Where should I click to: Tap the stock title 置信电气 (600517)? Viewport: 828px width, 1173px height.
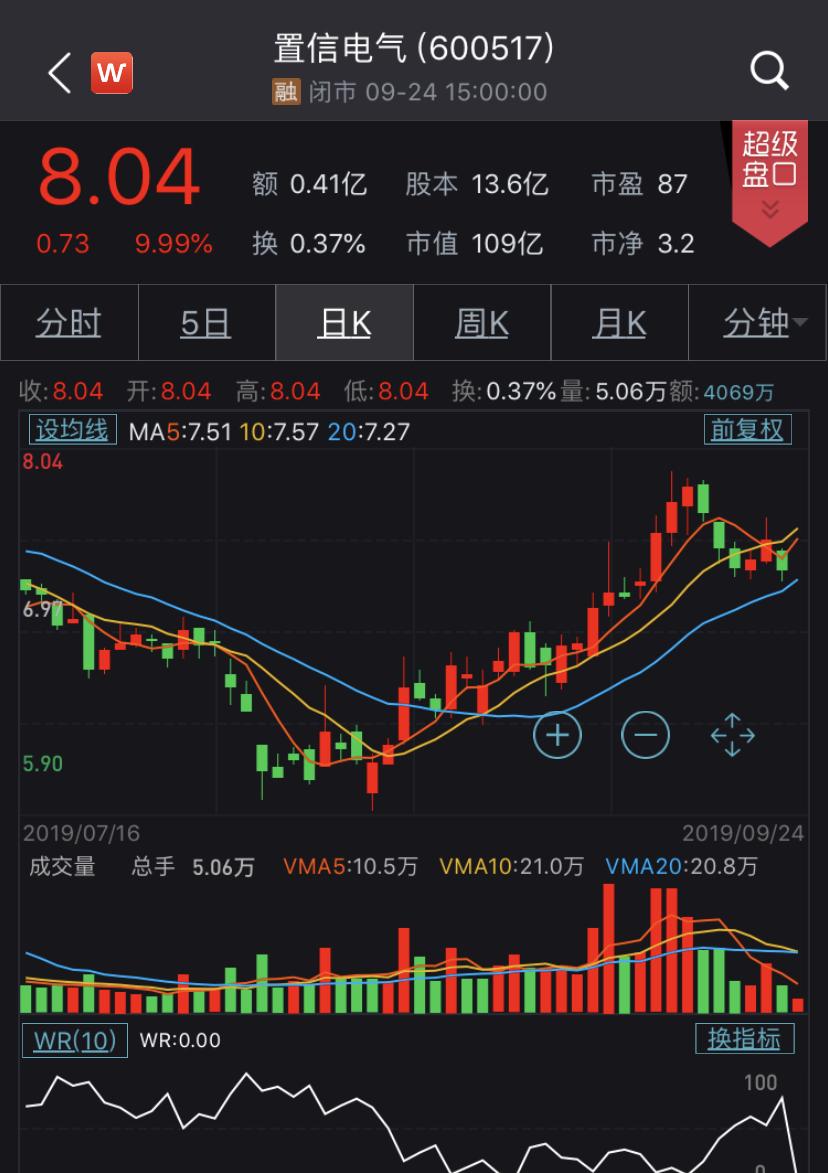tap(413, 47)
